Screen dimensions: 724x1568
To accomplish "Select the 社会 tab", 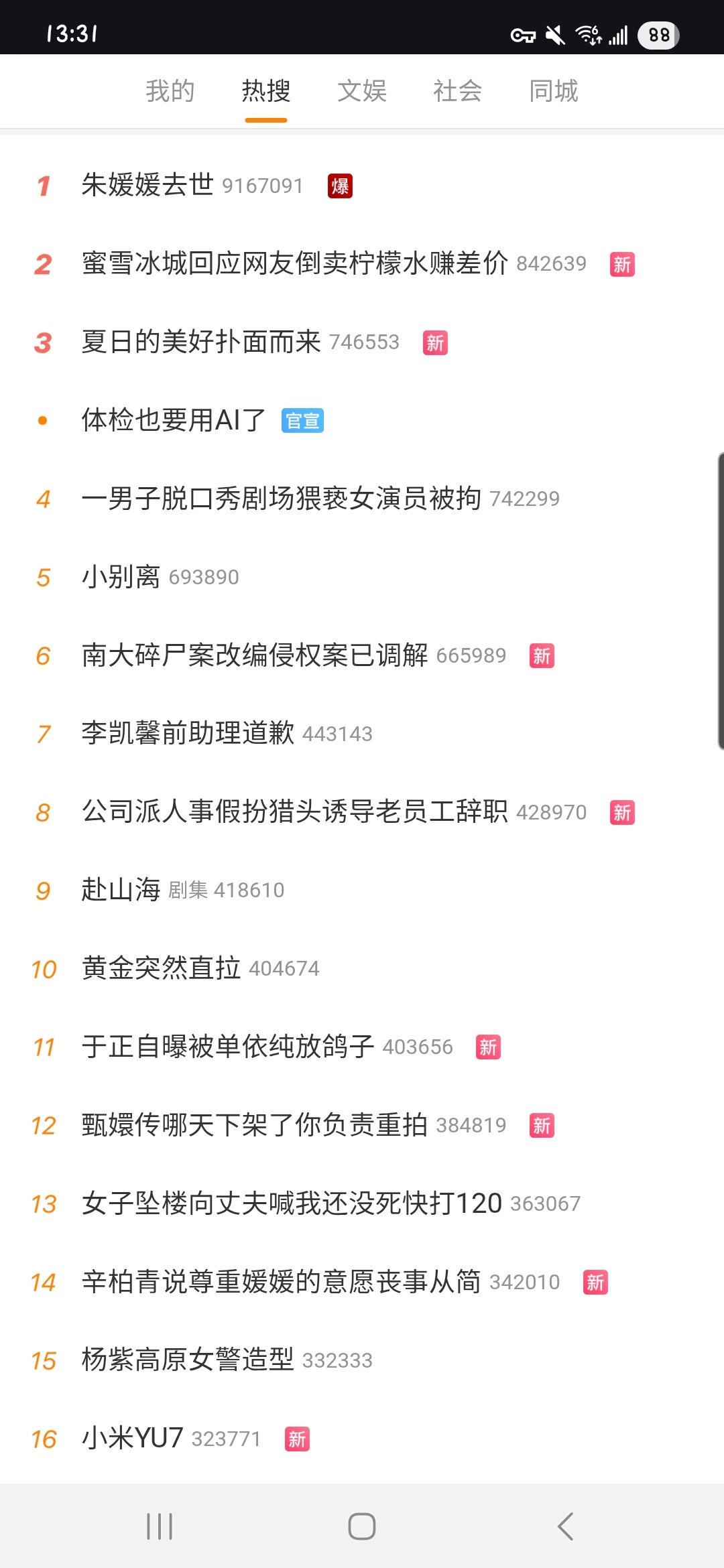I will click(x=458, y=90).
